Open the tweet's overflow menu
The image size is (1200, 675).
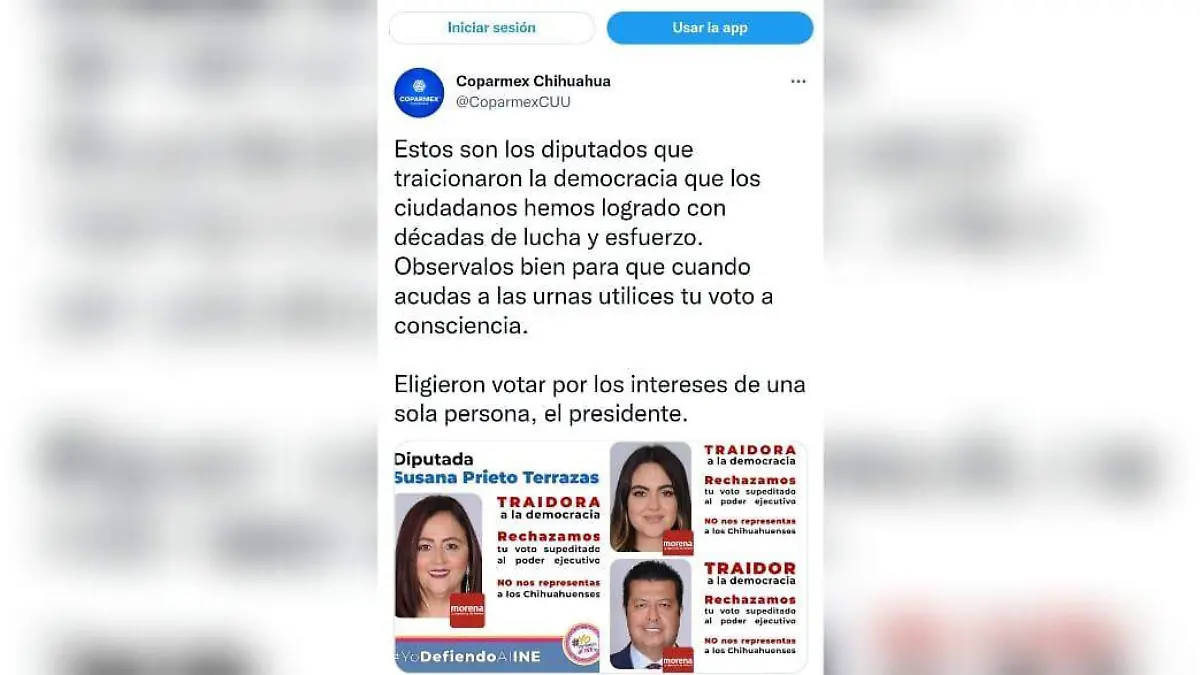click(798, 82)
